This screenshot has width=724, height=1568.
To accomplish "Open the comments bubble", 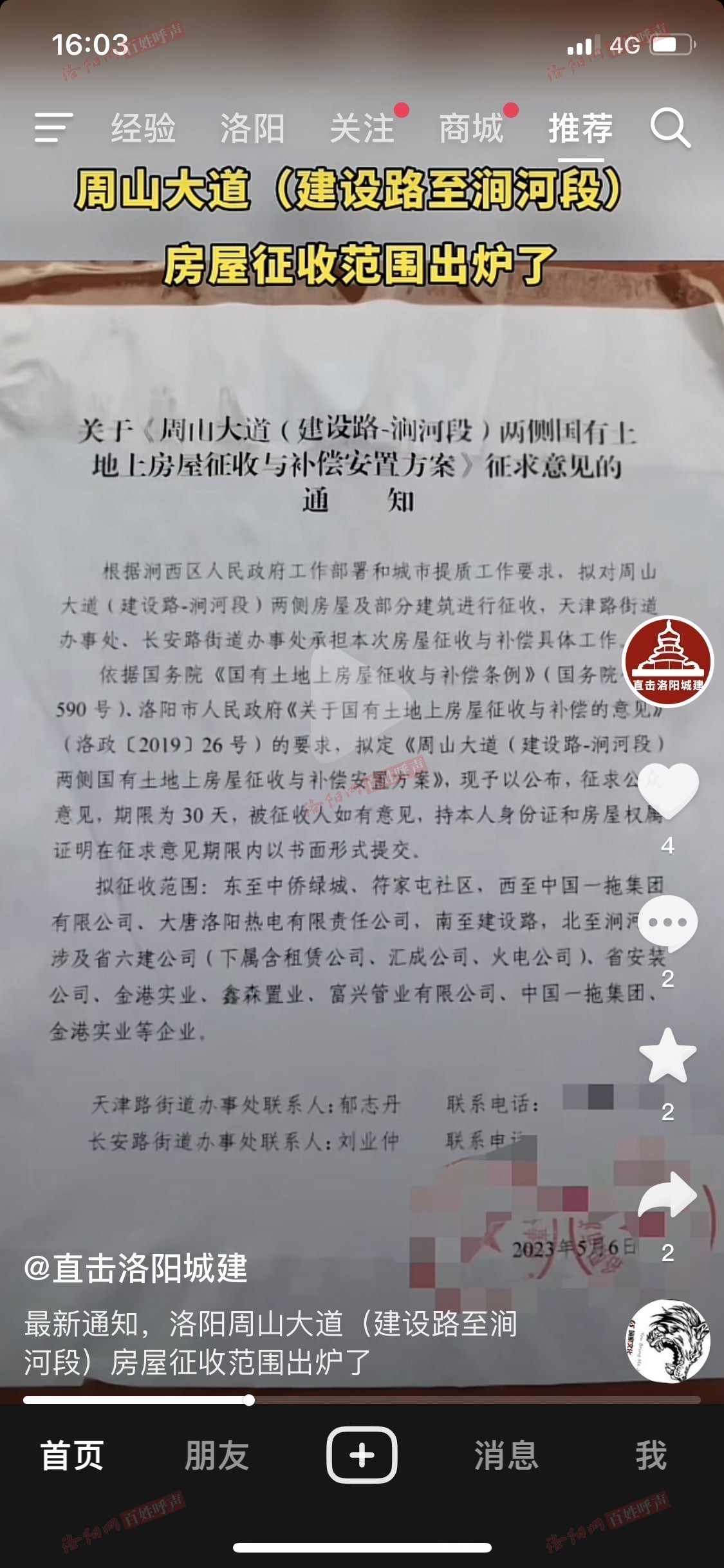I will pyautogui.click(x=667, y=923).
